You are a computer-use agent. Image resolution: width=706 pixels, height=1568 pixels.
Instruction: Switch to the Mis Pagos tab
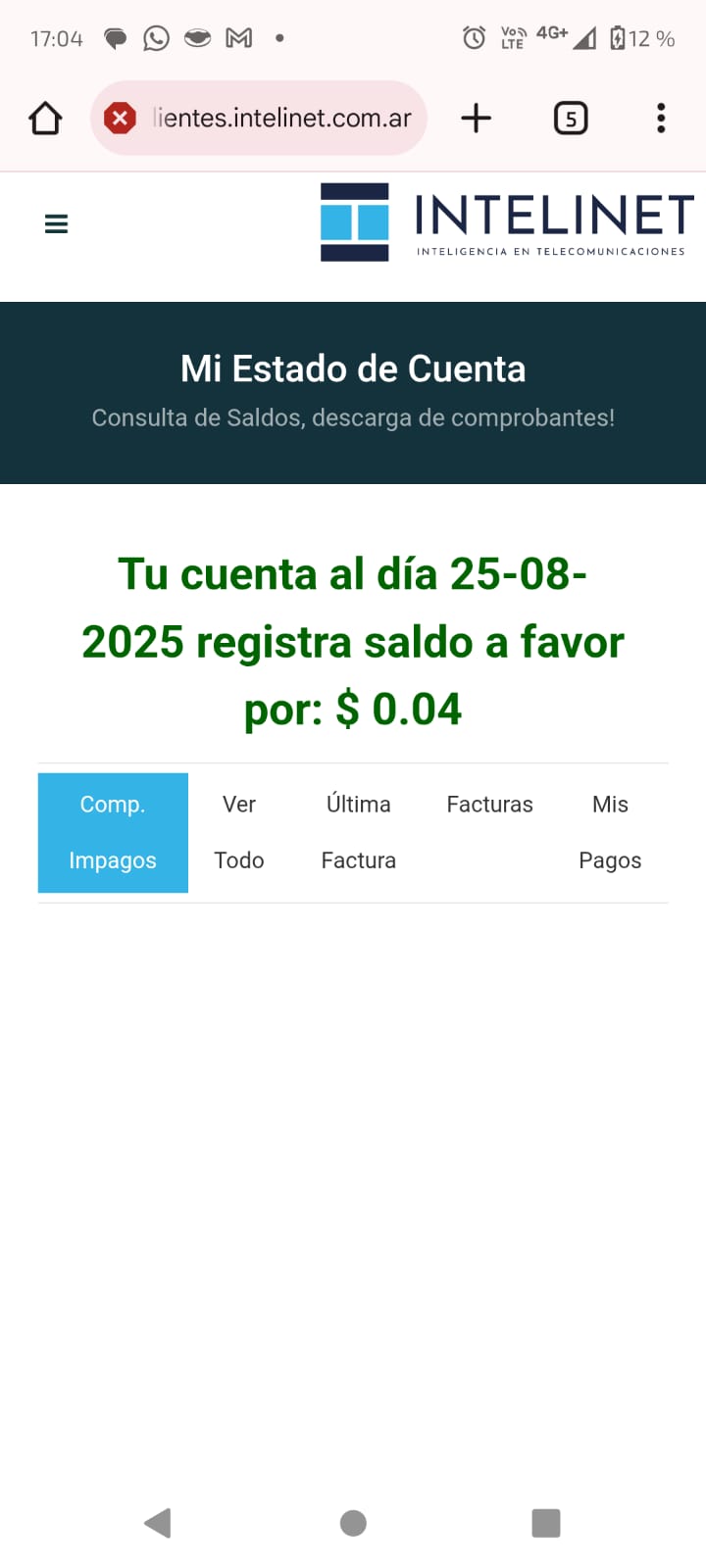click(610, 832)
